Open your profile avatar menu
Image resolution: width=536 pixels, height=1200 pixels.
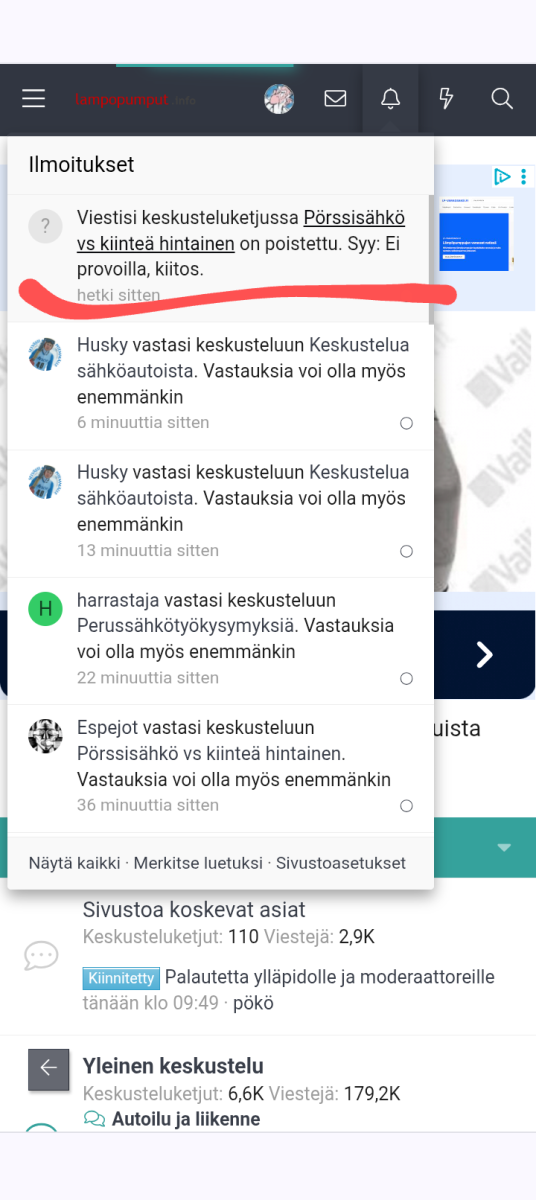(x=279, y=99)
